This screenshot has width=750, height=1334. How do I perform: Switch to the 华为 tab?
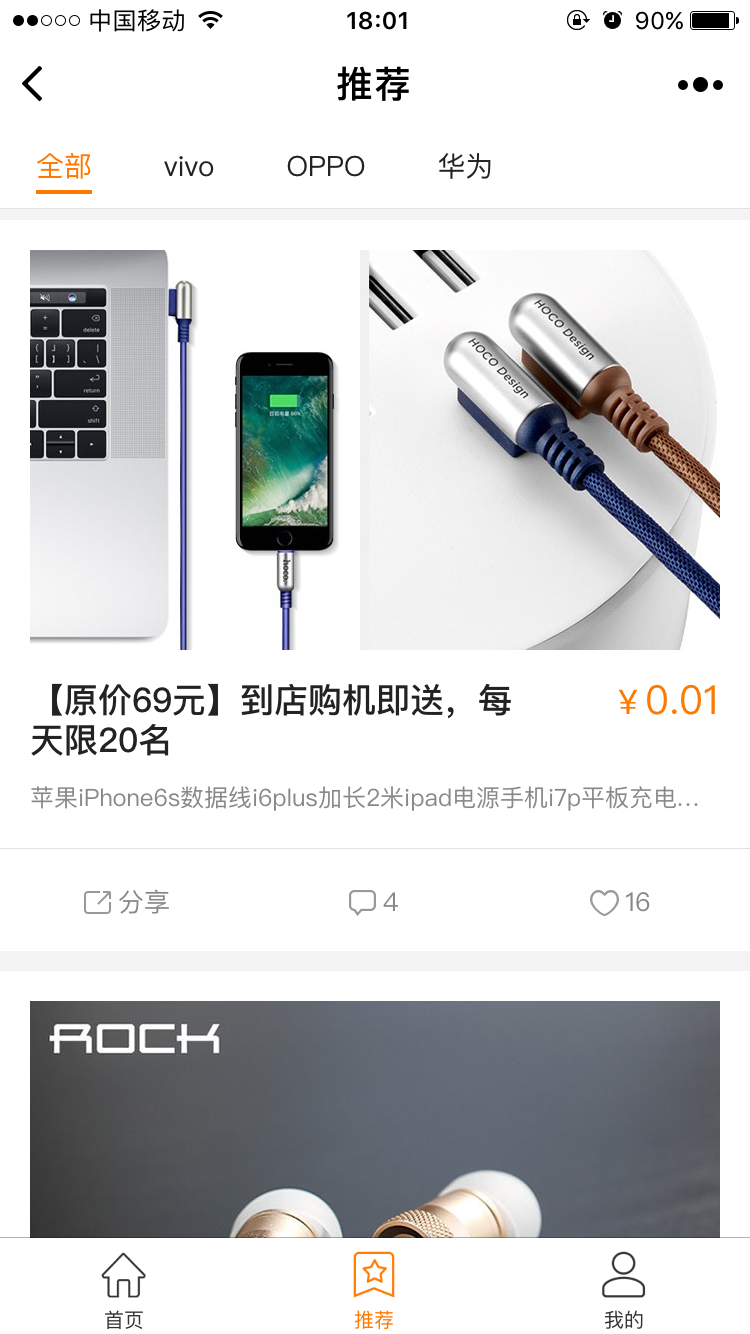(x=465, y=166)
